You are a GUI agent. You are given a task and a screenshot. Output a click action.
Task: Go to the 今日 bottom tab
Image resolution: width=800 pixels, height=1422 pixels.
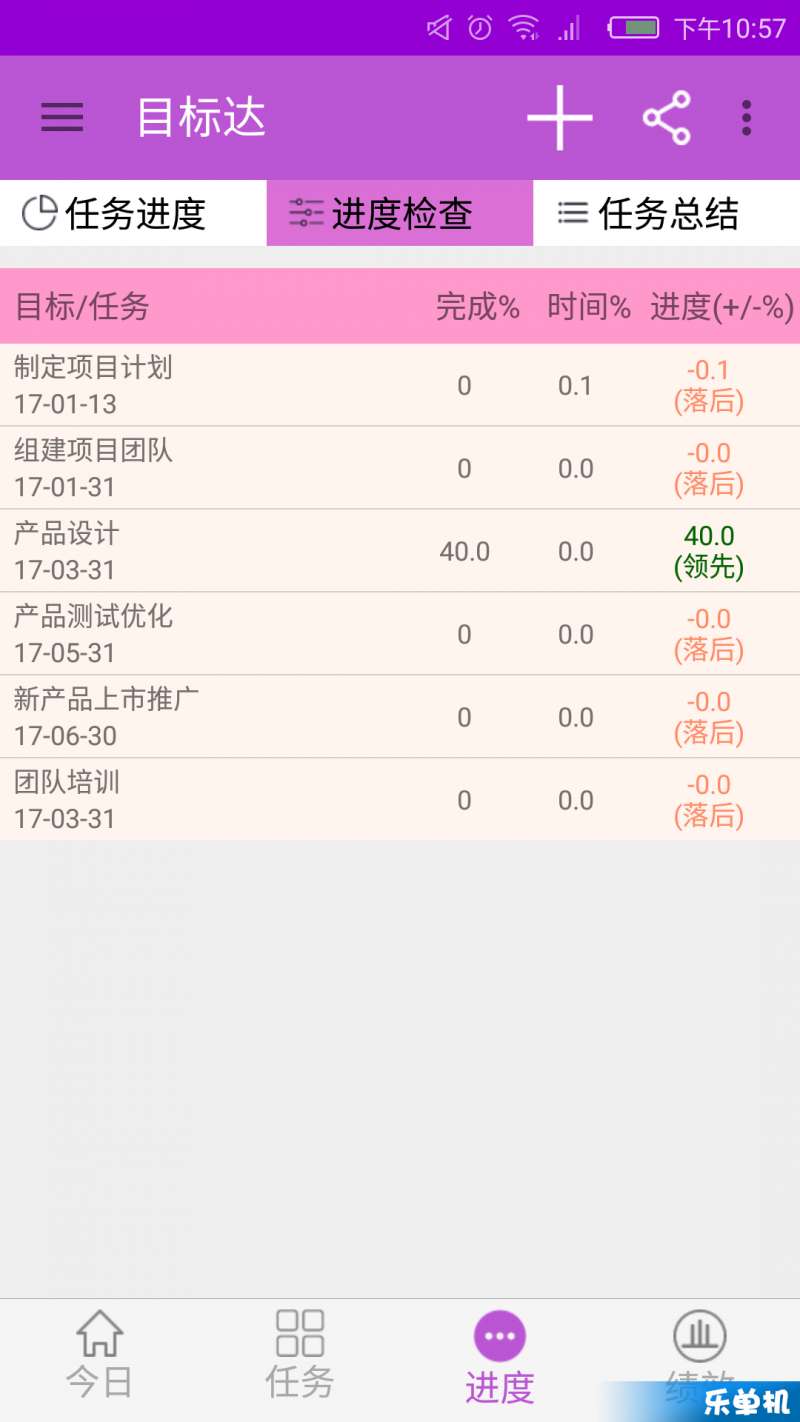pos(100,1355)
